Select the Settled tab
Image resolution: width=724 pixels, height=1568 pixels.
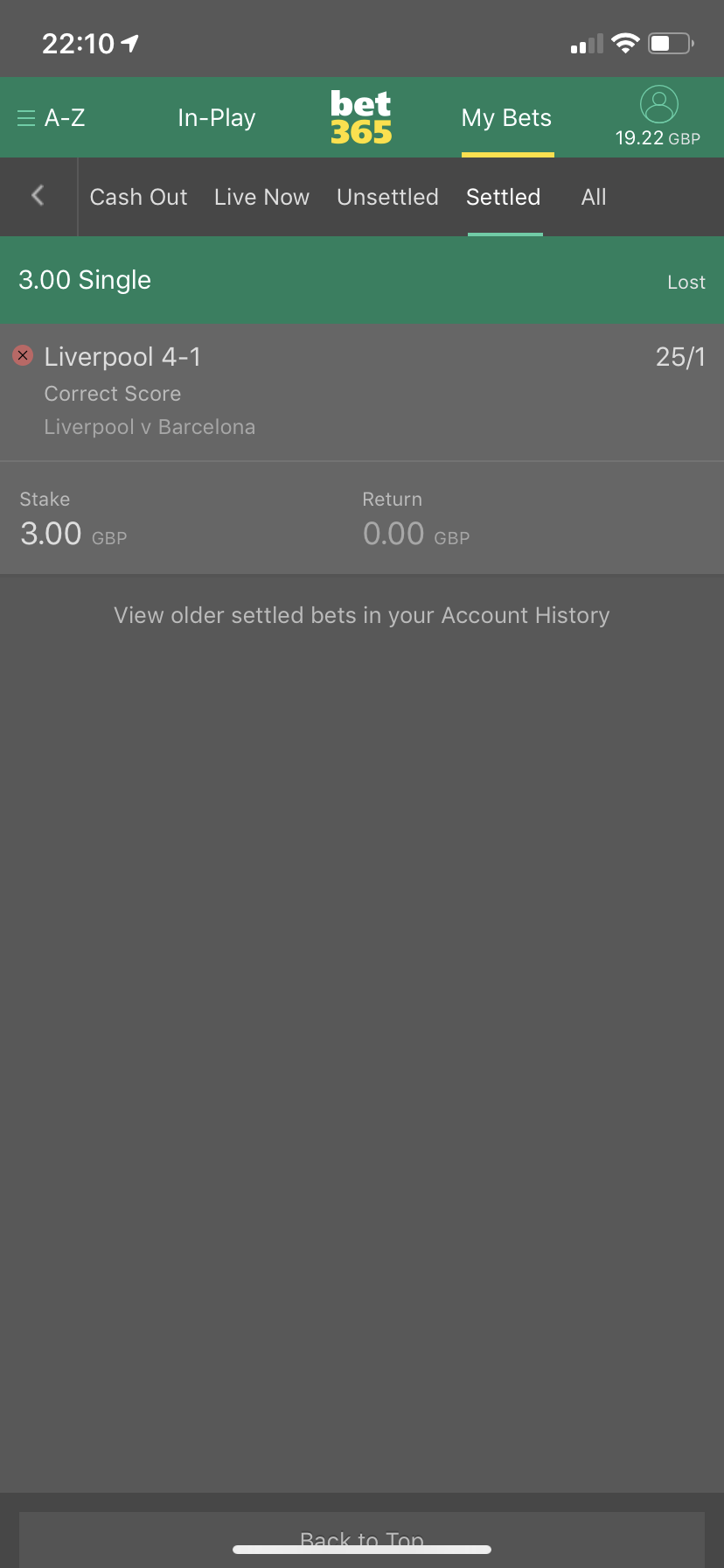tap(504, 197)
